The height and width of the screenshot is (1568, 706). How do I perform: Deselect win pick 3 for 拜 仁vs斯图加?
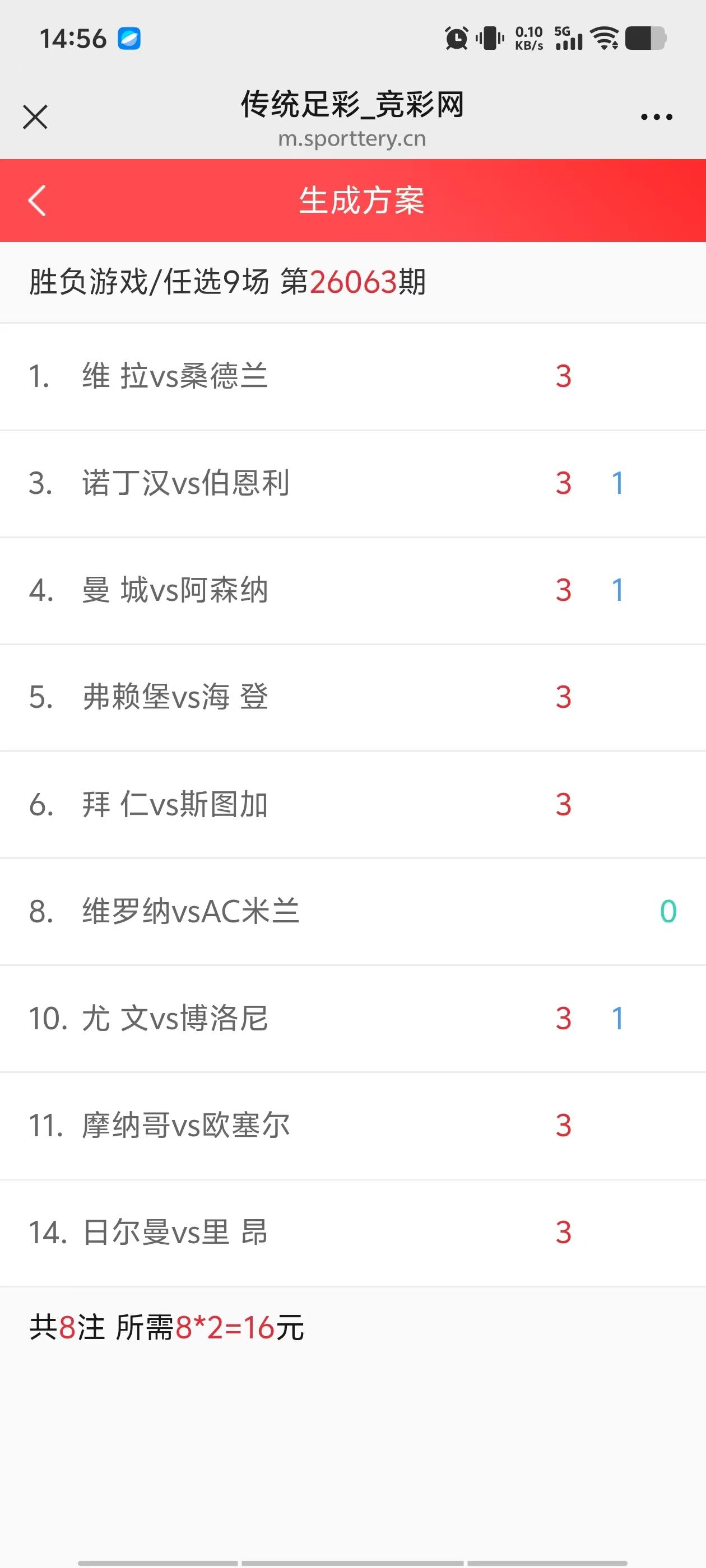click(x=564, y=805)
